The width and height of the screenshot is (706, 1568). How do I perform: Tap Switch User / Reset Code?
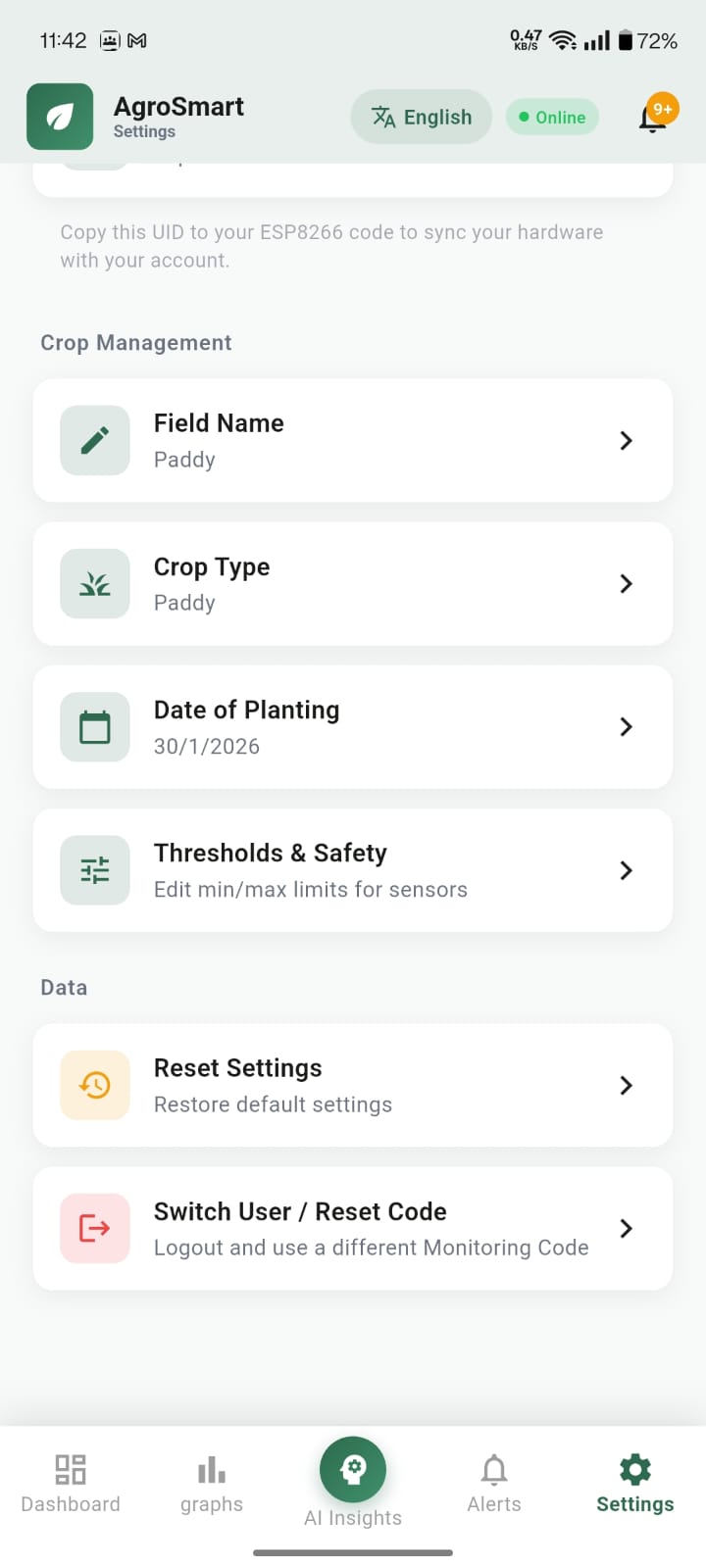coord(353,1228)
